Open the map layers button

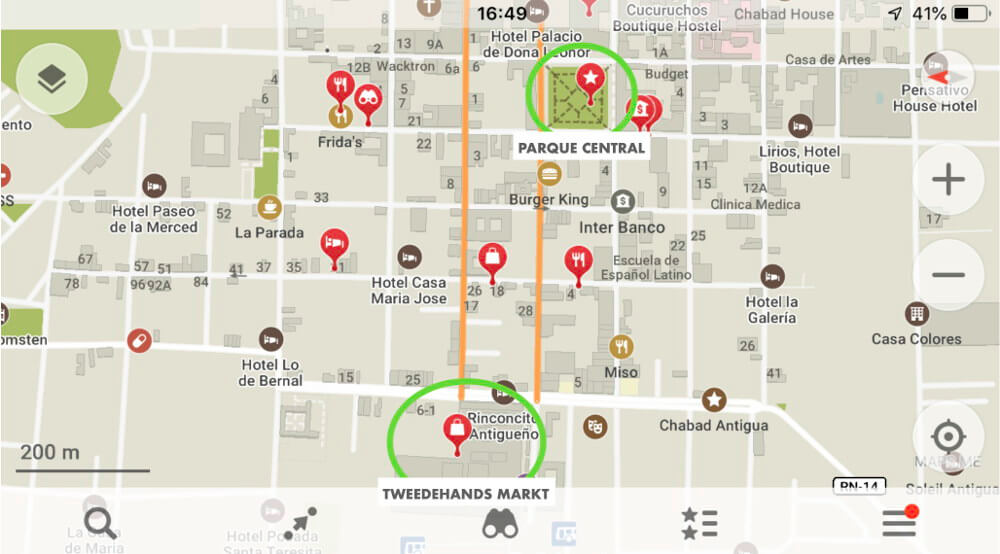click(51, 79)
